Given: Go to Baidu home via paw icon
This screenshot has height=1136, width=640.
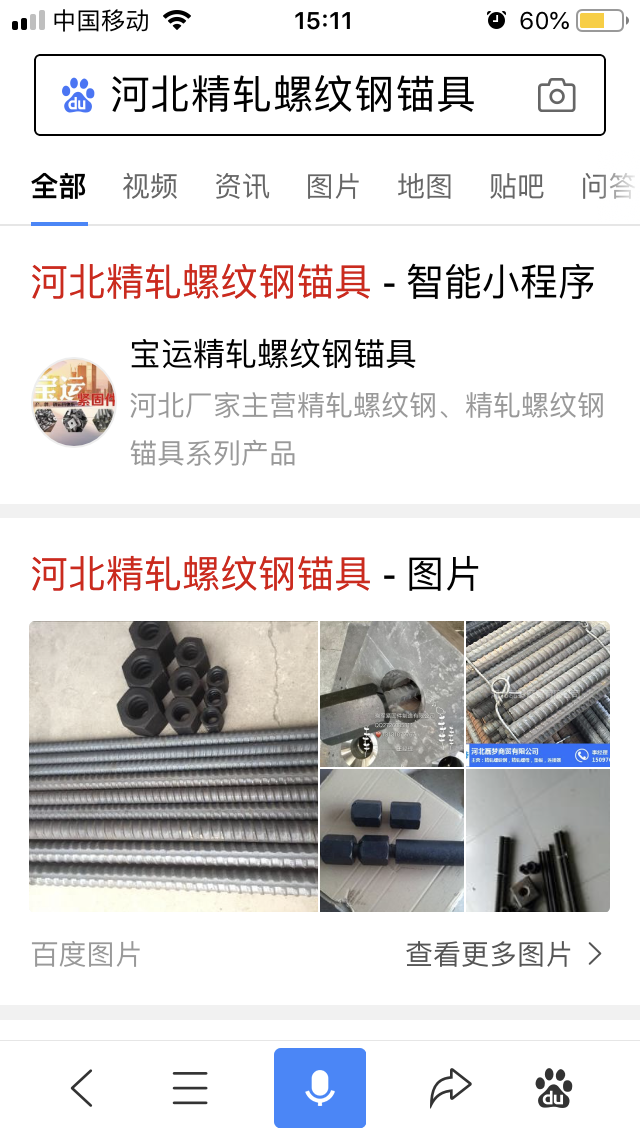Looking at the screenshot, I should pyautogui.click(x=554, y=1087).
